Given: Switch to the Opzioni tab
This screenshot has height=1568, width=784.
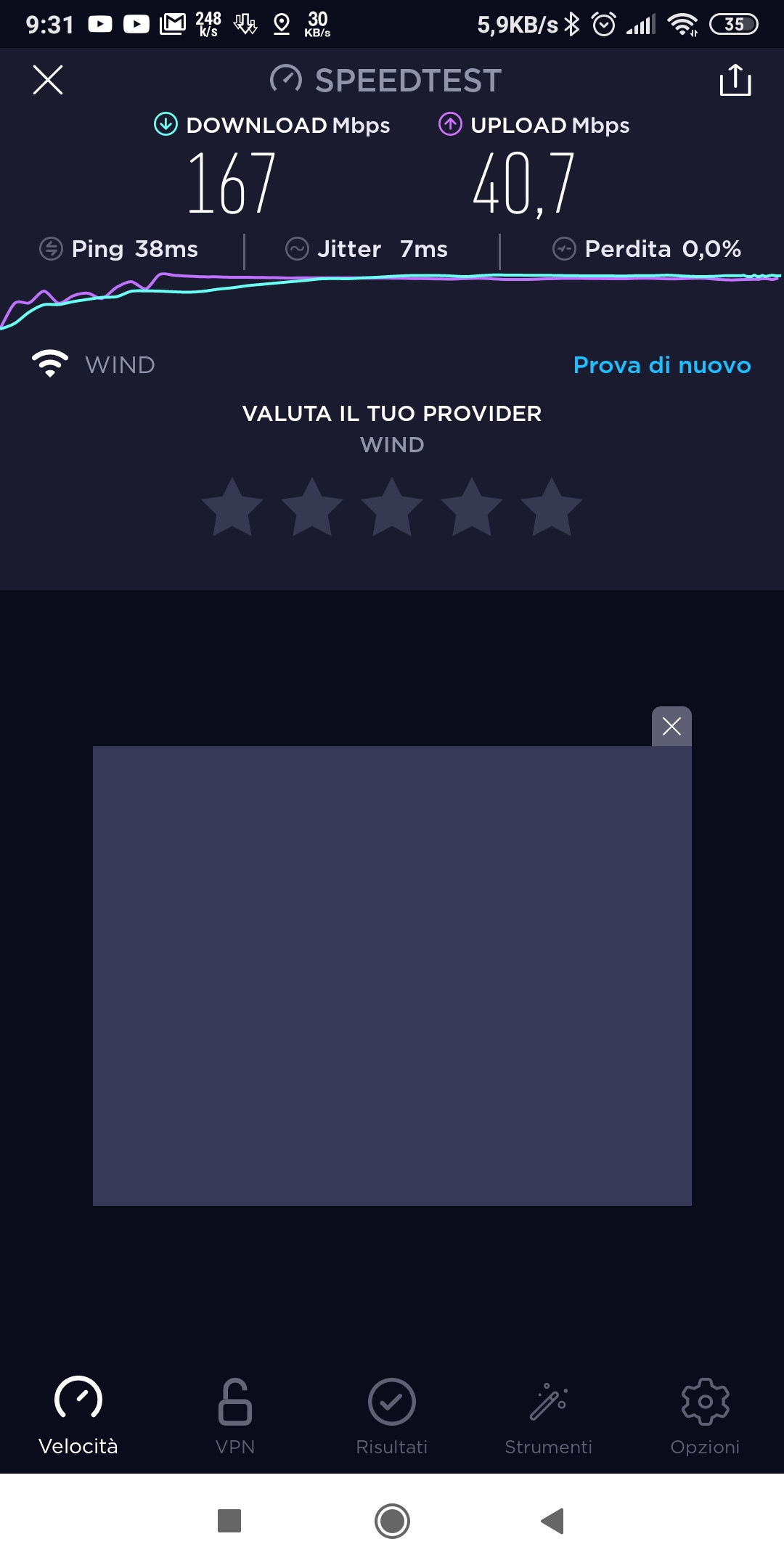Looking at the screenshot, I should click(x=705, y=1416).
